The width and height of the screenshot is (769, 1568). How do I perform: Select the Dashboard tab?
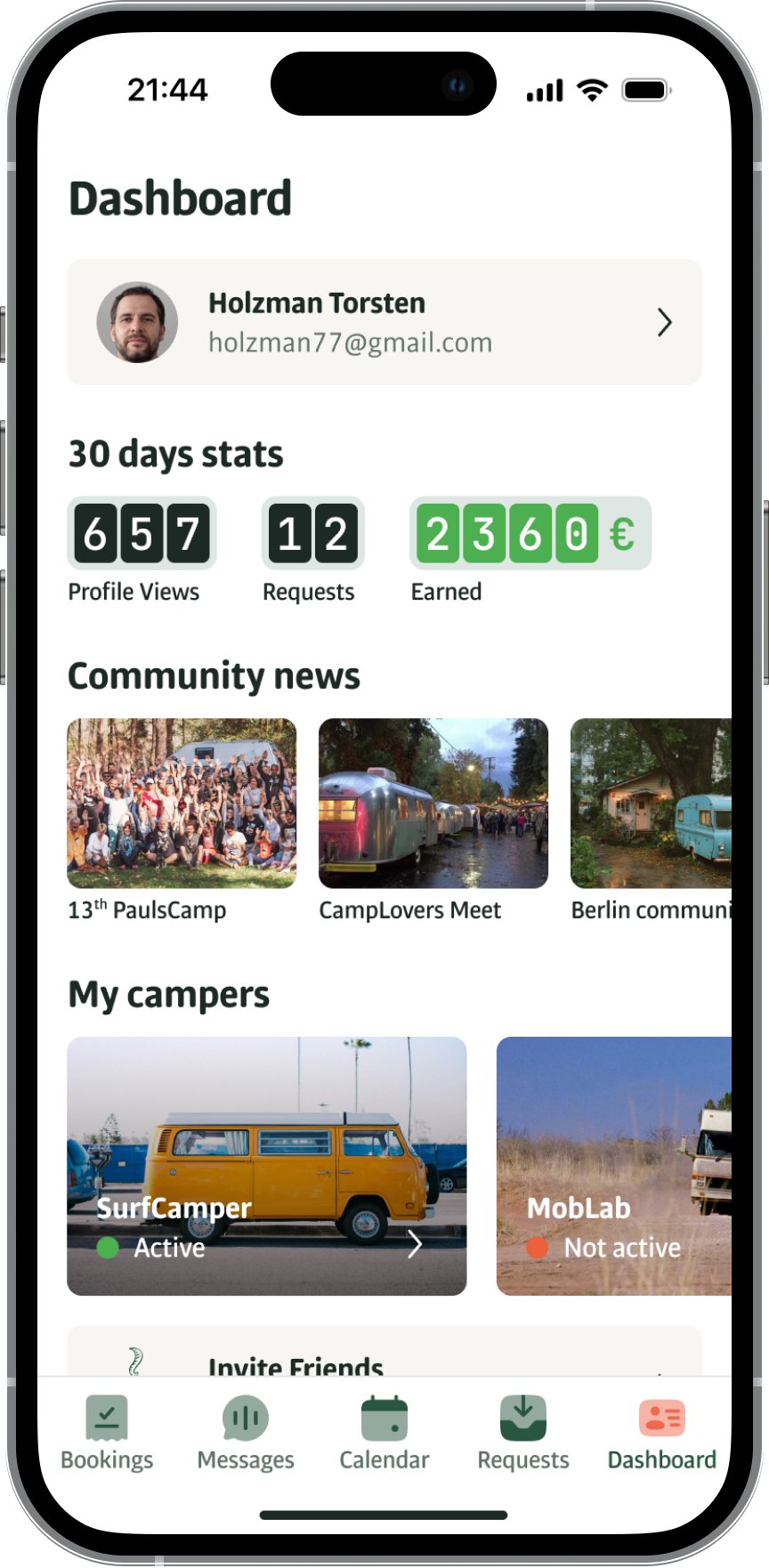[661, 1433]
